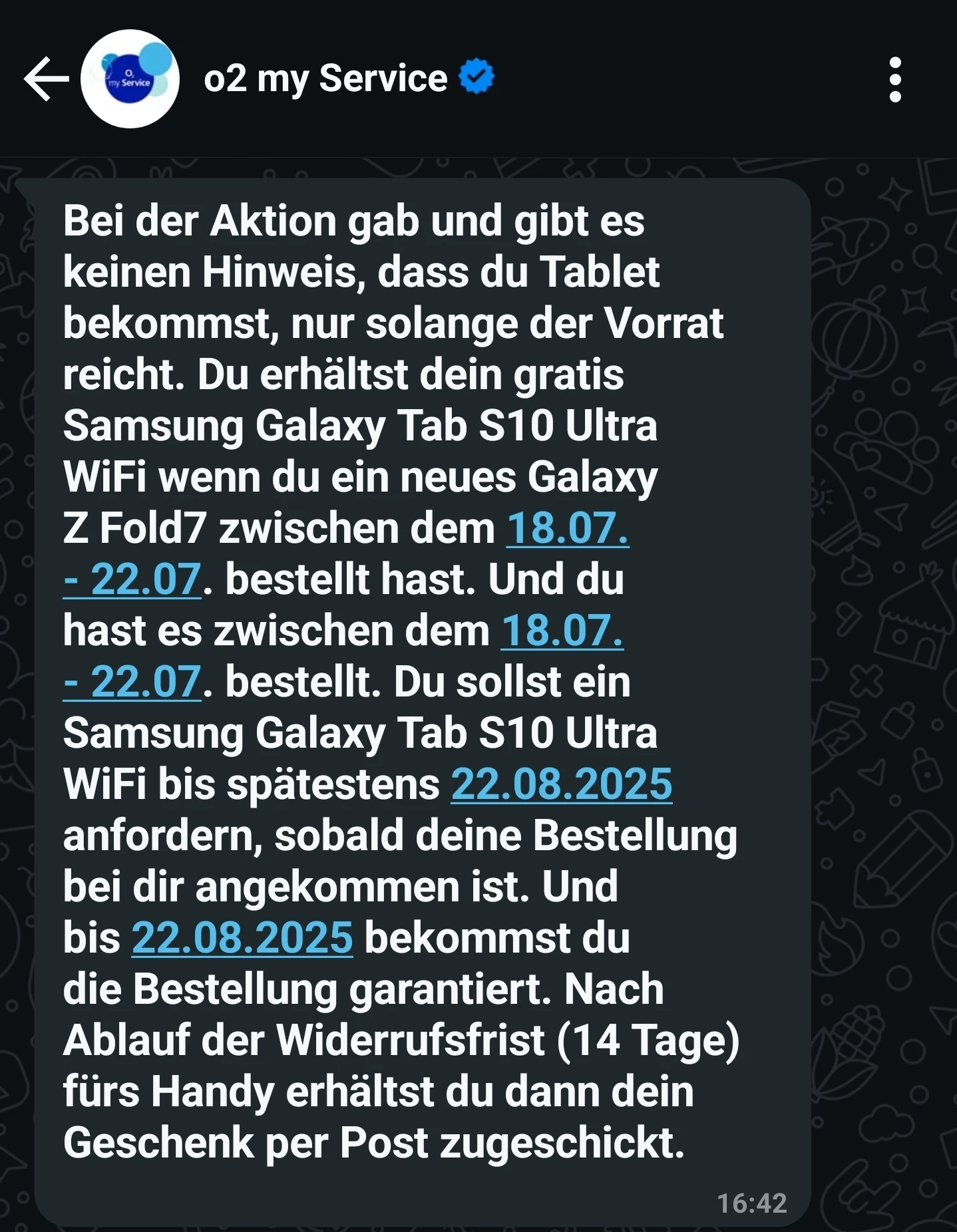Go back to the chat list
Image resolution: width=957 pixels, height=1232 pixels.
point(45,79)
